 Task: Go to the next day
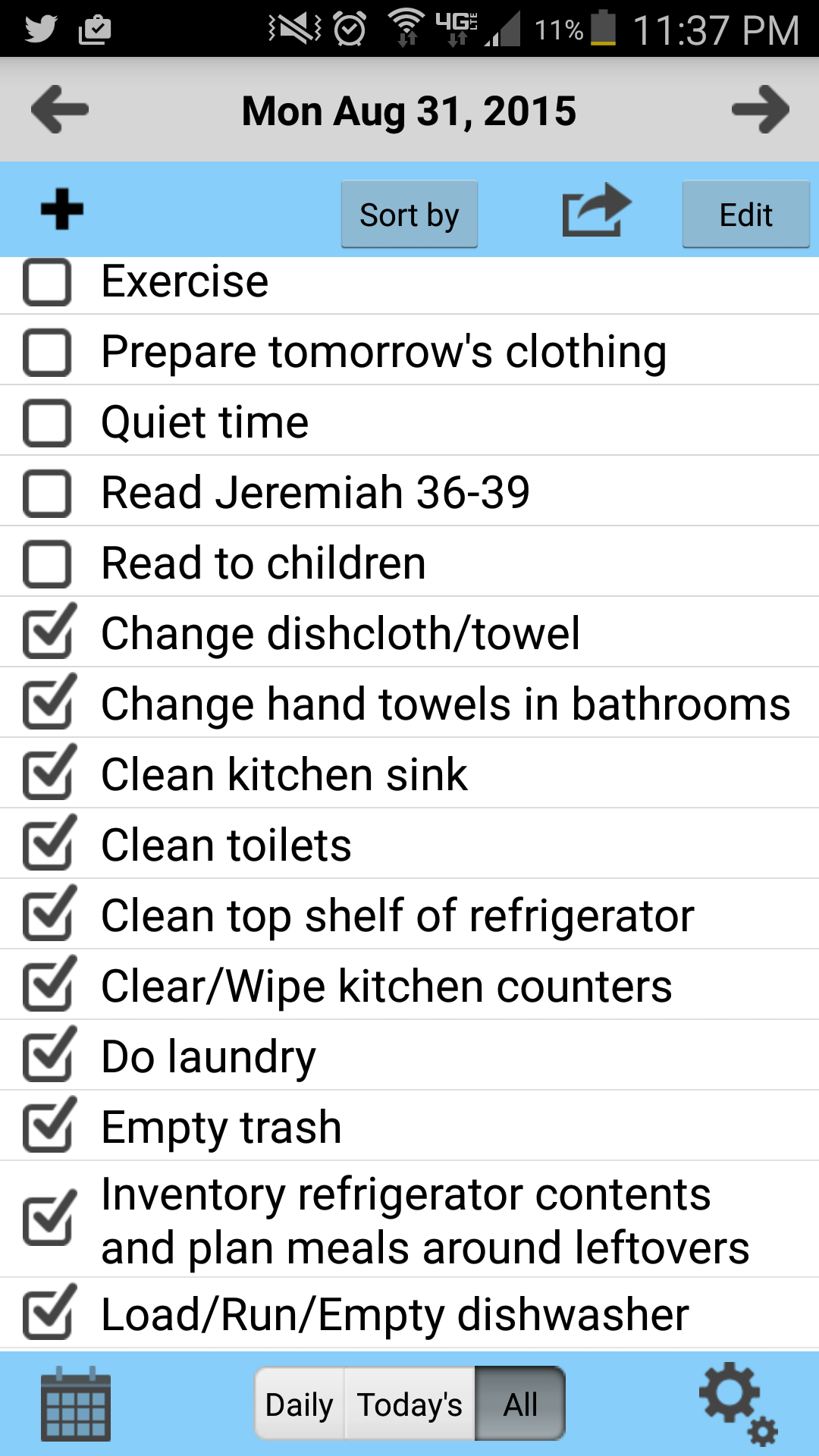[760, 110]
